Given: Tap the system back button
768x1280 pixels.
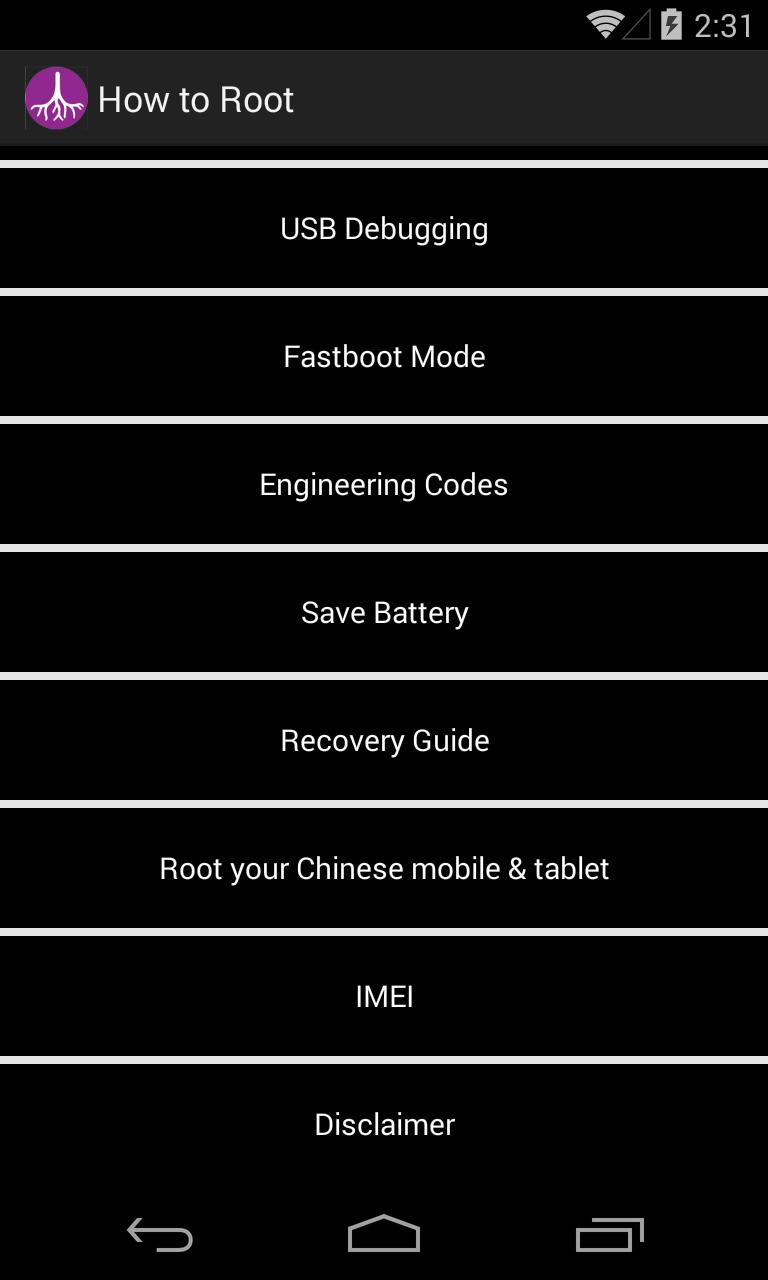Looking at the screenshot, I should pos(160,1236).
